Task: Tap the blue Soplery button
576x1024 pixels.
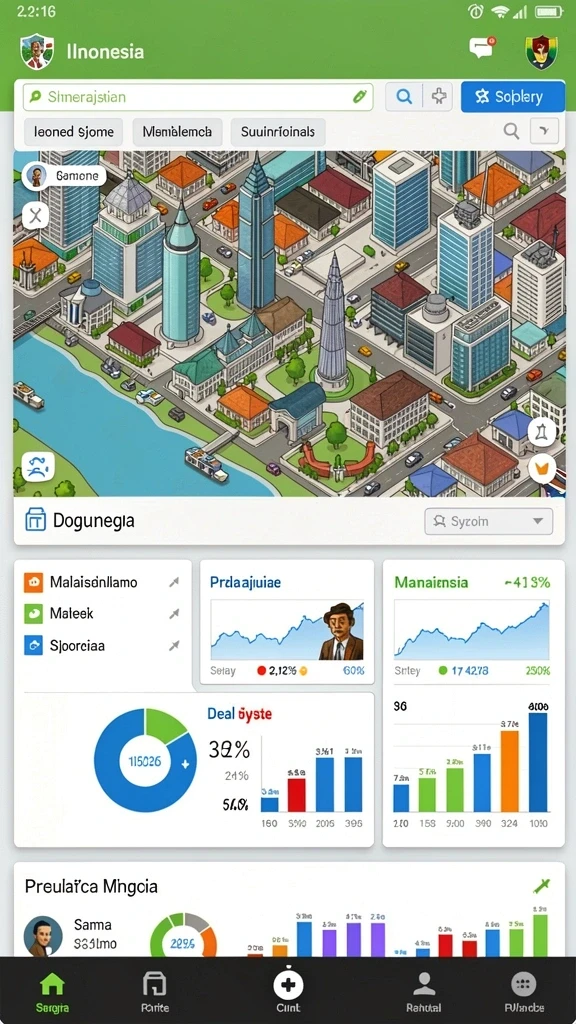Action: (x=513, y=97)
